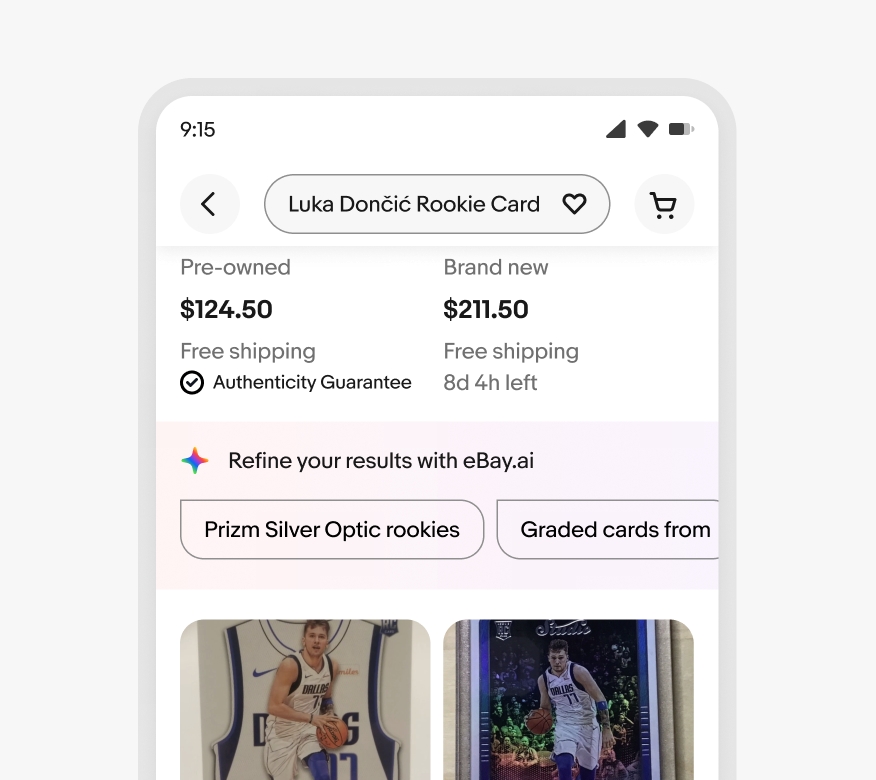Go back using the arrow button
The height and width of the screenshot is (780, 876).
click(209, 204)
